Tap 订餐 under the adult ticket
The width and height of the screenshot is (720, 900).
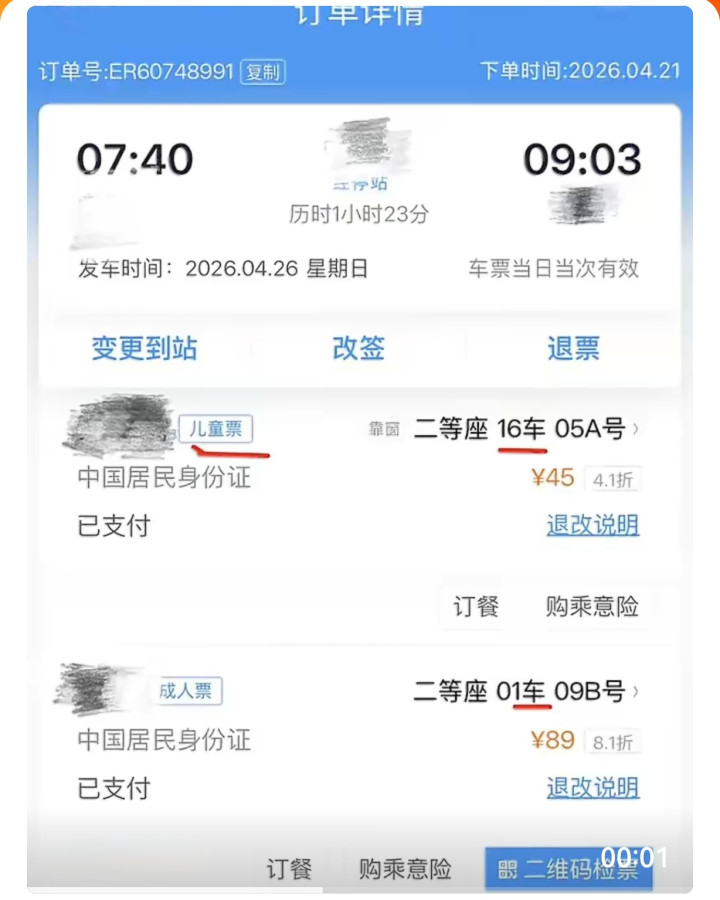pyautogui.click(x=289, y=869)
